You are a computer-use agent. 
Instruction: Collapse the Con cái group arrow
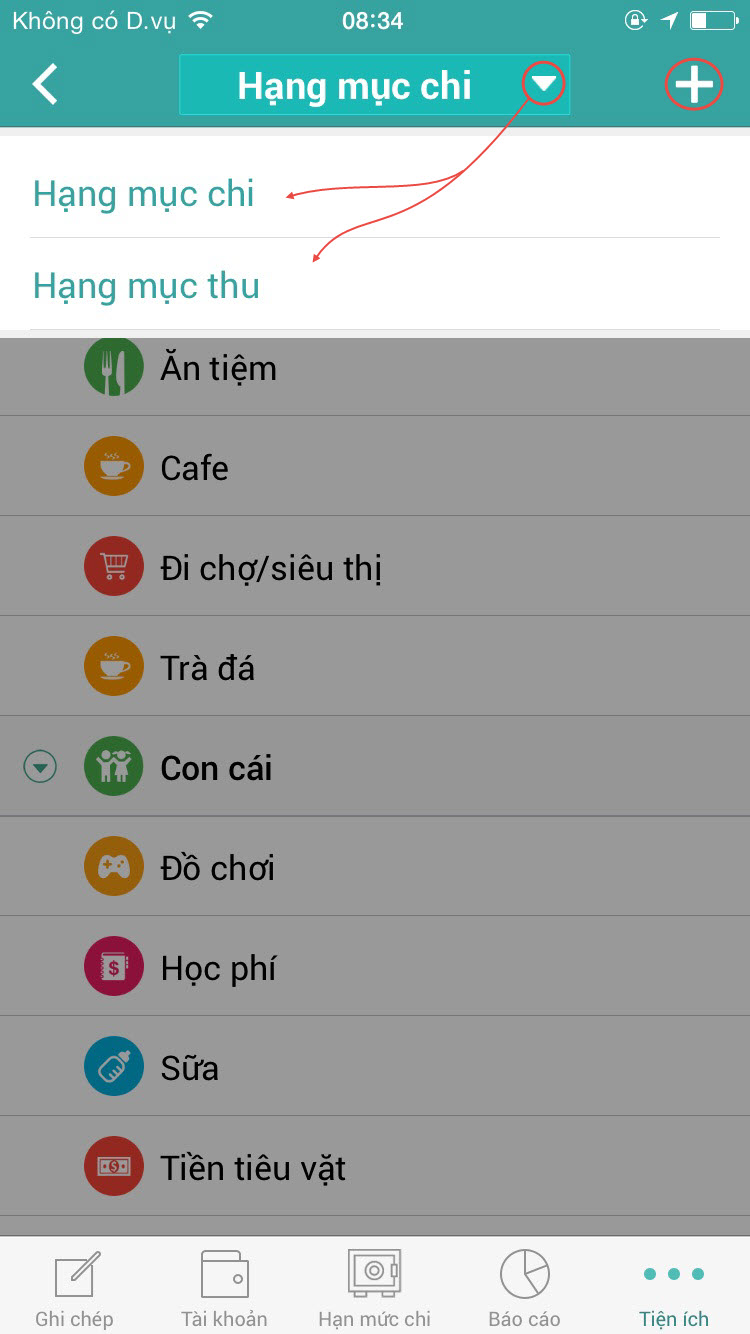tap(40, 767)
